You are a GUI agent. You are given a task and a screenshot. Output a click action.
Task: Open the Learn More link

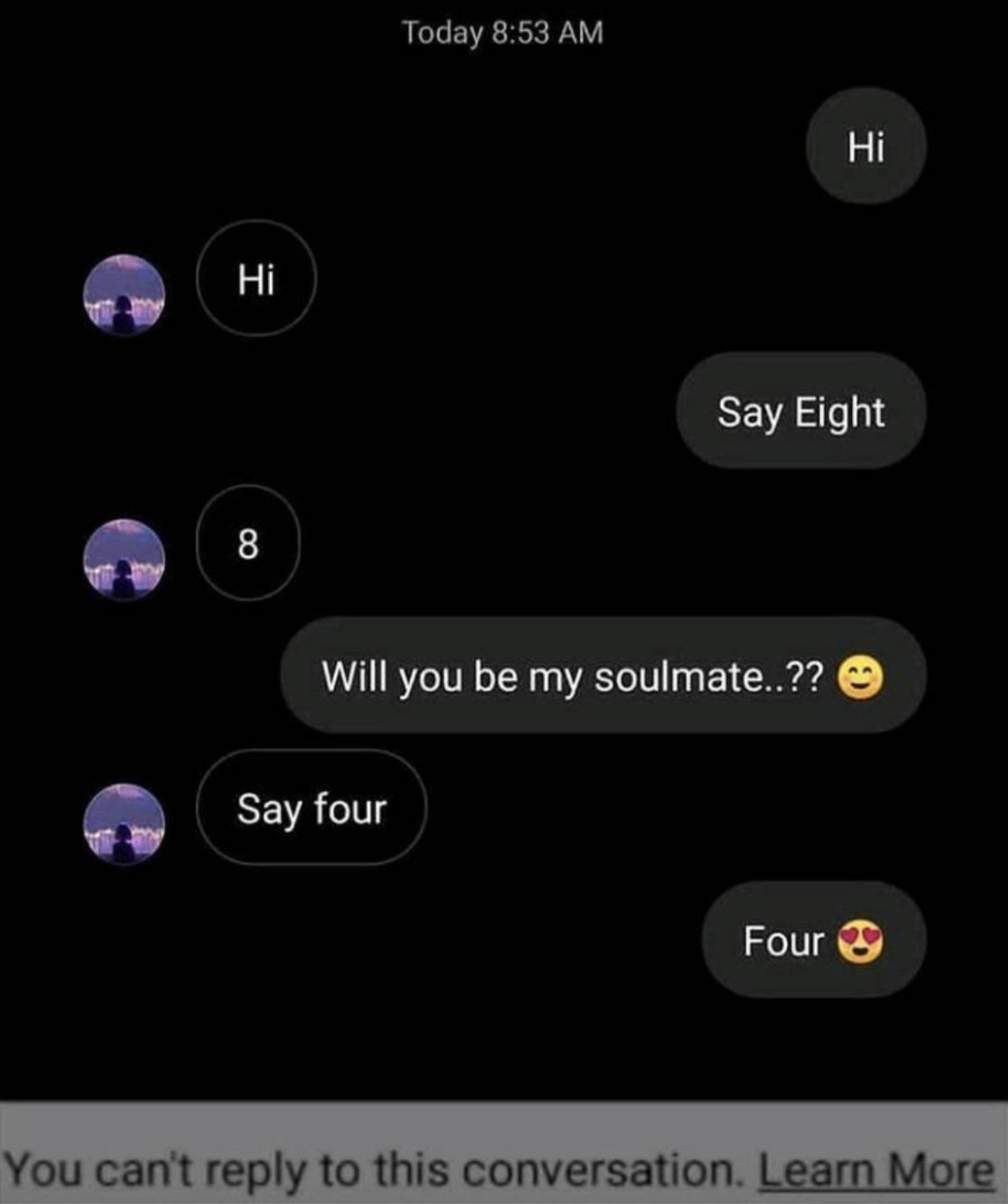click(876, 1169)
